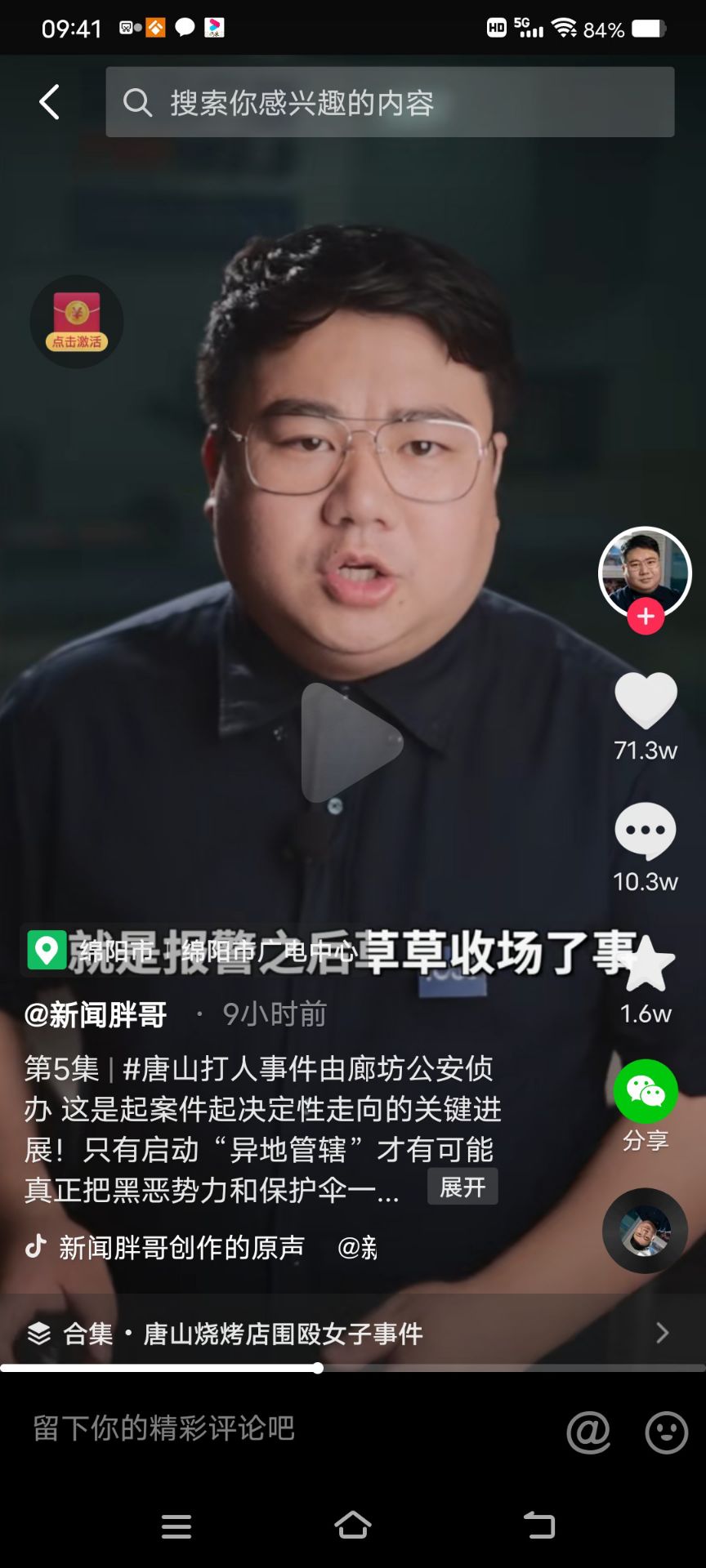The image size is (706, 1568).
Task: Open the @新闻胖哥 username
Action: coord(96,1014)
